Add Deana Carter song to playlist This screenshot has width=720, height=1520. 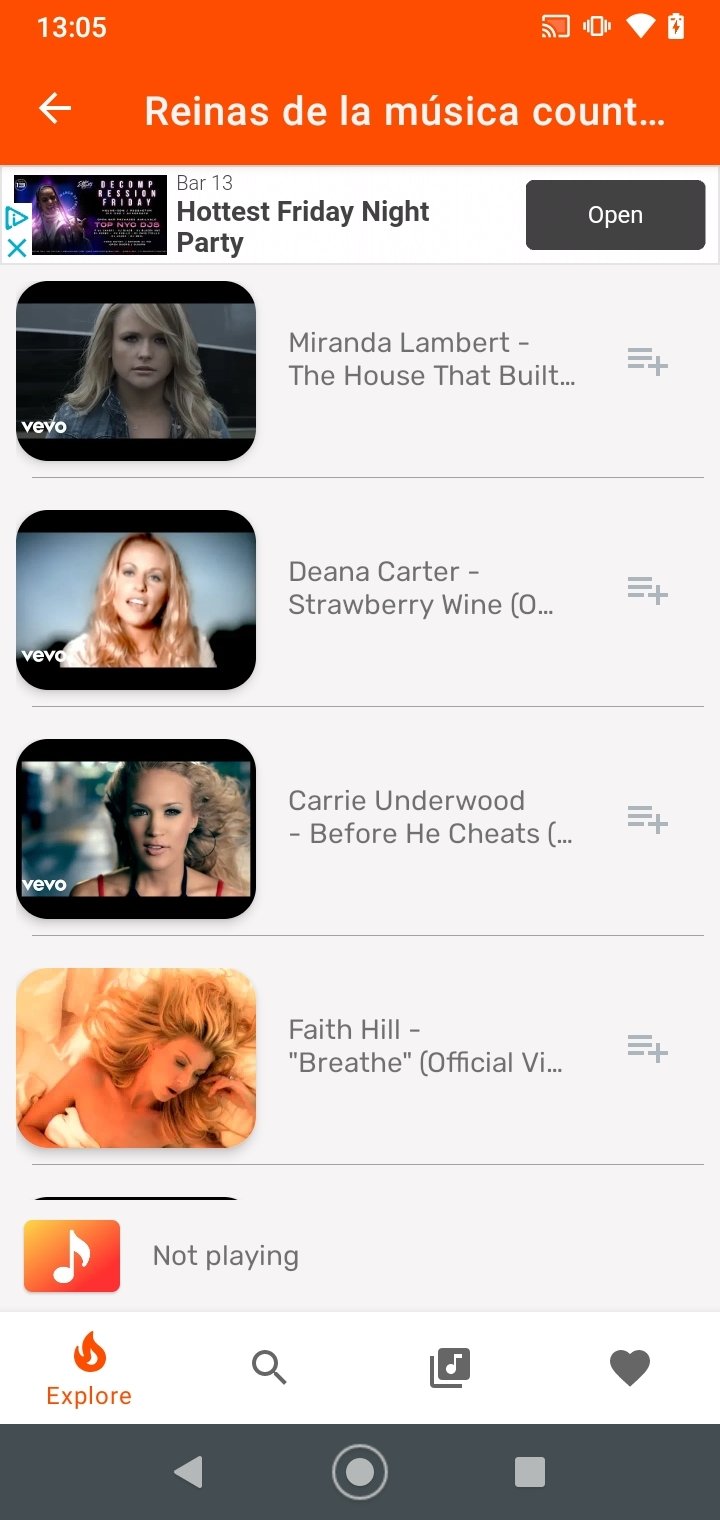647,590
